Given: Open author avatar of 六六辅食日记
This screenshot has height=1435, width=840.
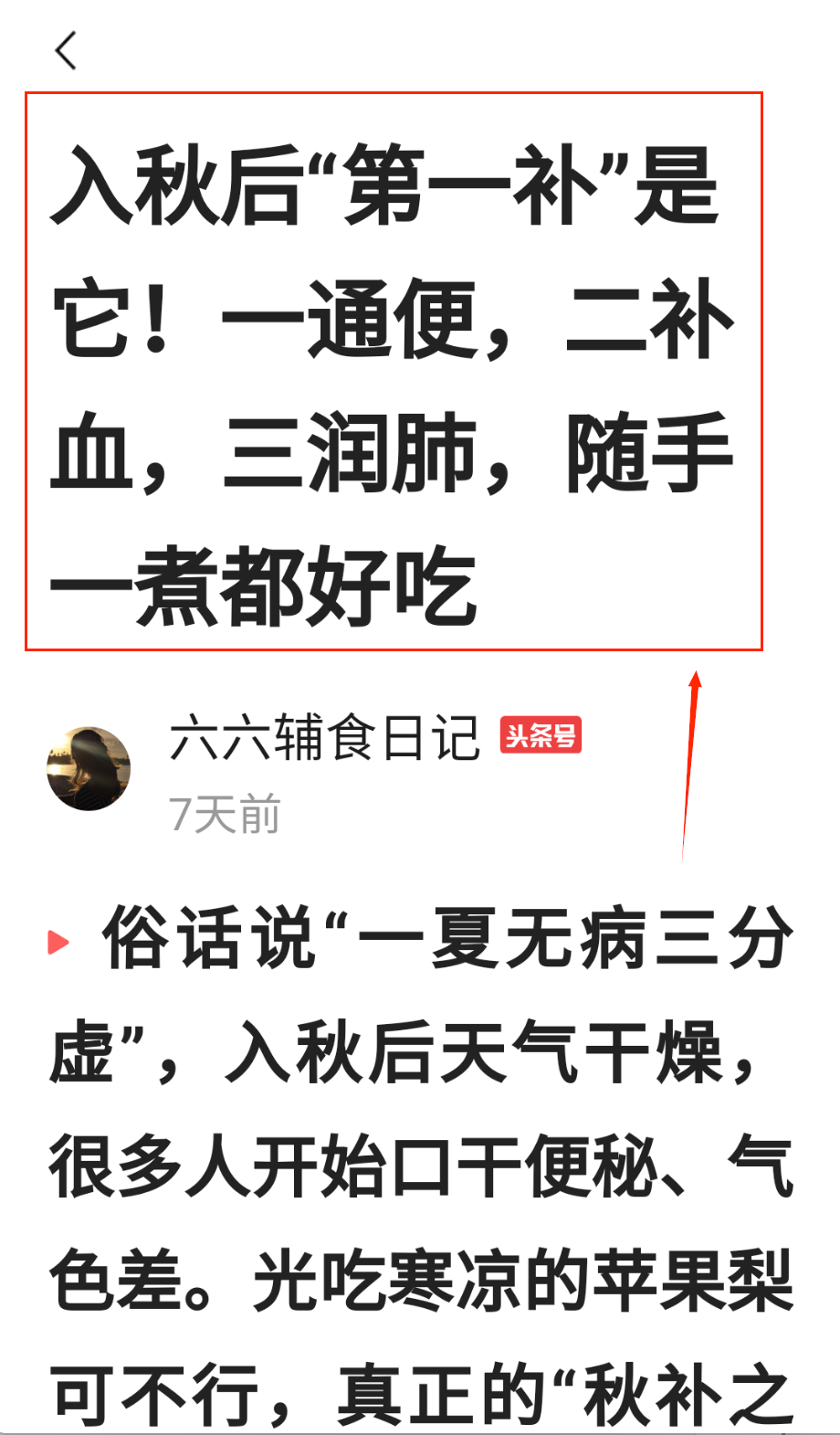Looking at the screenshot, I should 89,769.
